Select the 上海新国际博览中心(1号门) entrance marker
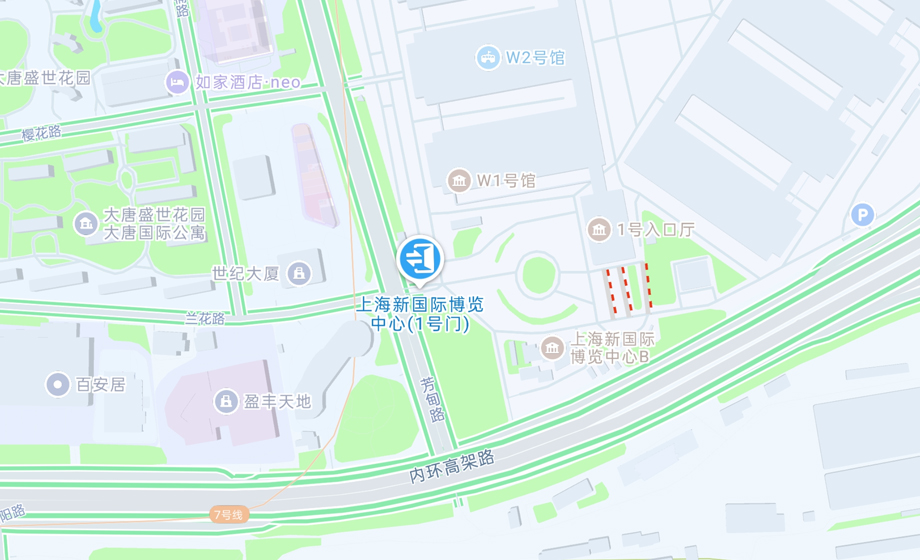This screenshot has height=560, width=920. pos(421,259)
